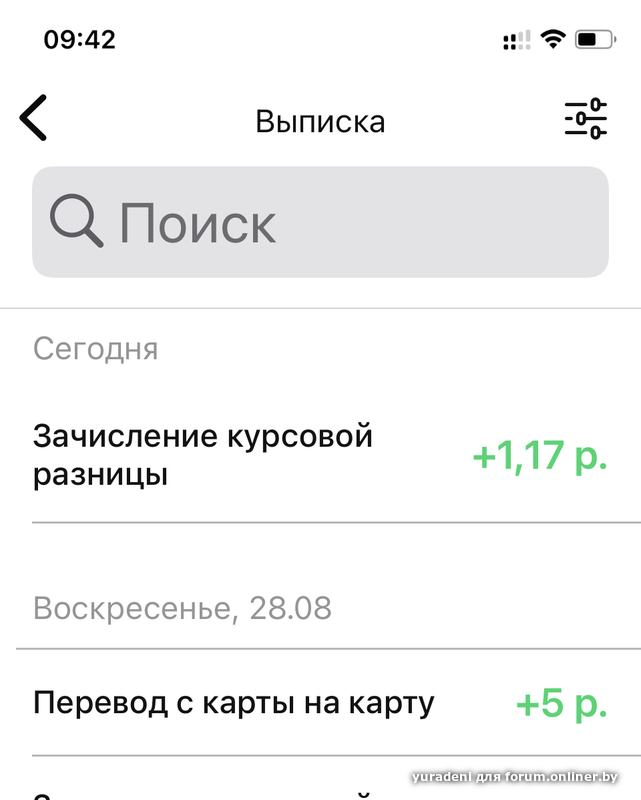641x800 pixels.
Task: View the Перевод с карты на карту transaction
Action: pyautogui.click(x=320, y=703)
